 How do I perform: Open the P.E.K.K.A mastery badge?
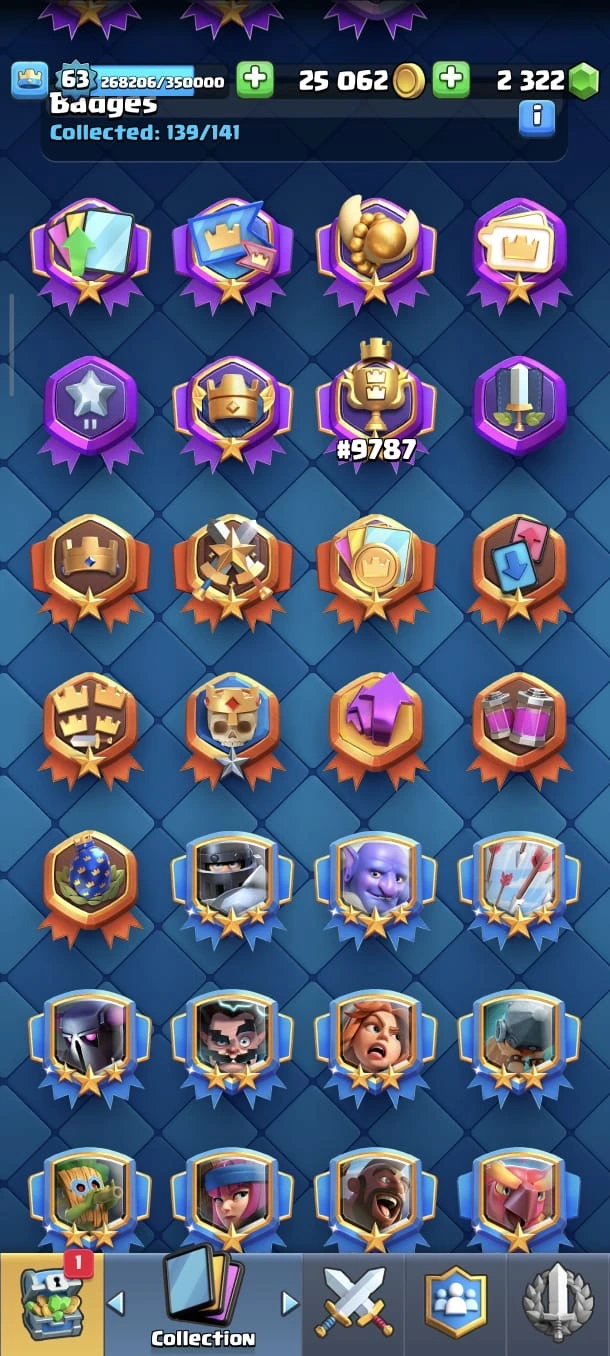click(90, 1040)
